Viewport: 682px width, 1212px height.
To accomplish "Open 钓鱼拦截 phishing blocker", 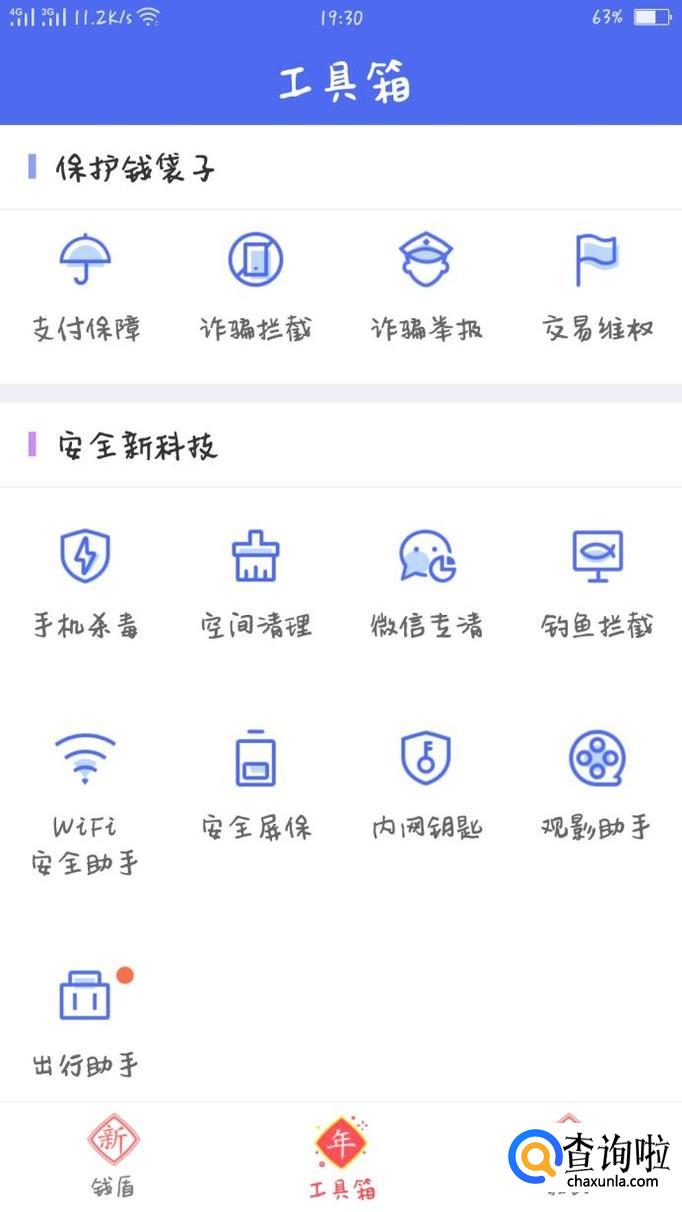I will [x=597, y=582].
